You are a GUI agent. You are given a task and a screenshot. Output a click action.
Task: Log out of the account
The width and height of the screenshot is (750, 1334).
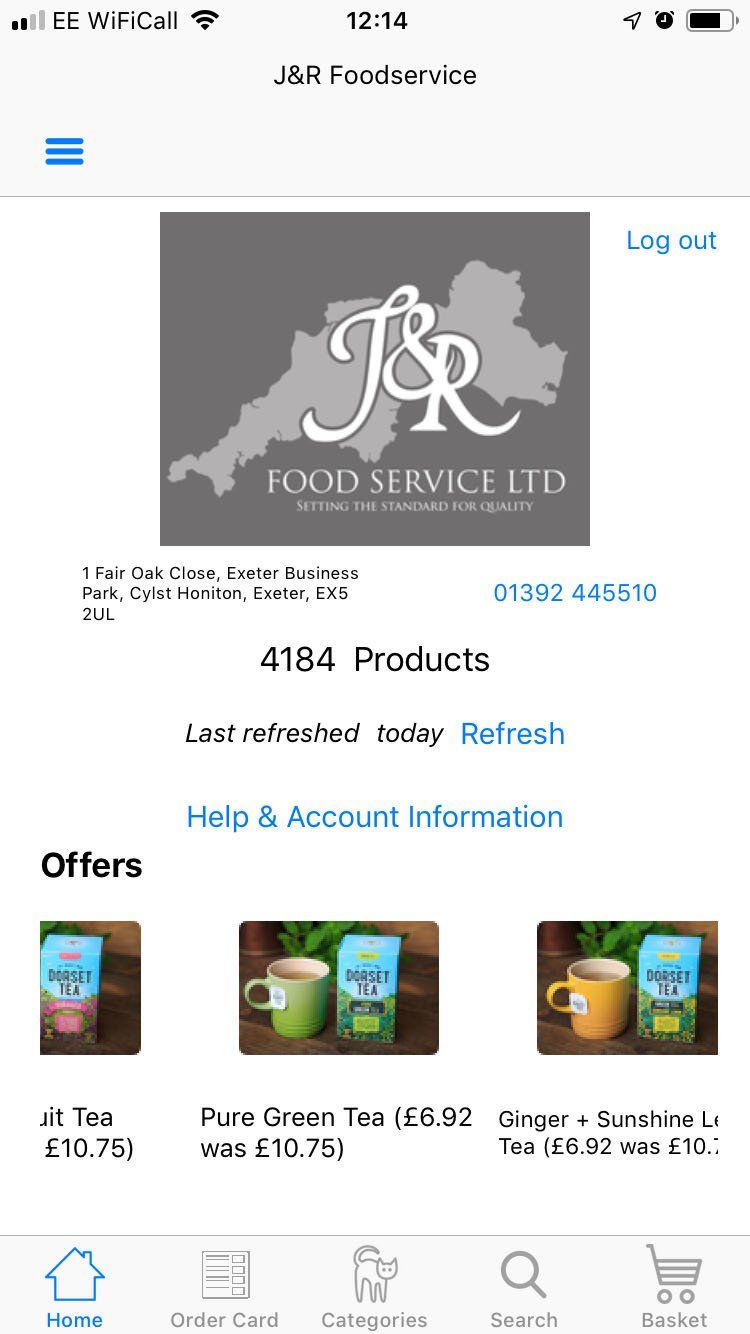point(671,241)
